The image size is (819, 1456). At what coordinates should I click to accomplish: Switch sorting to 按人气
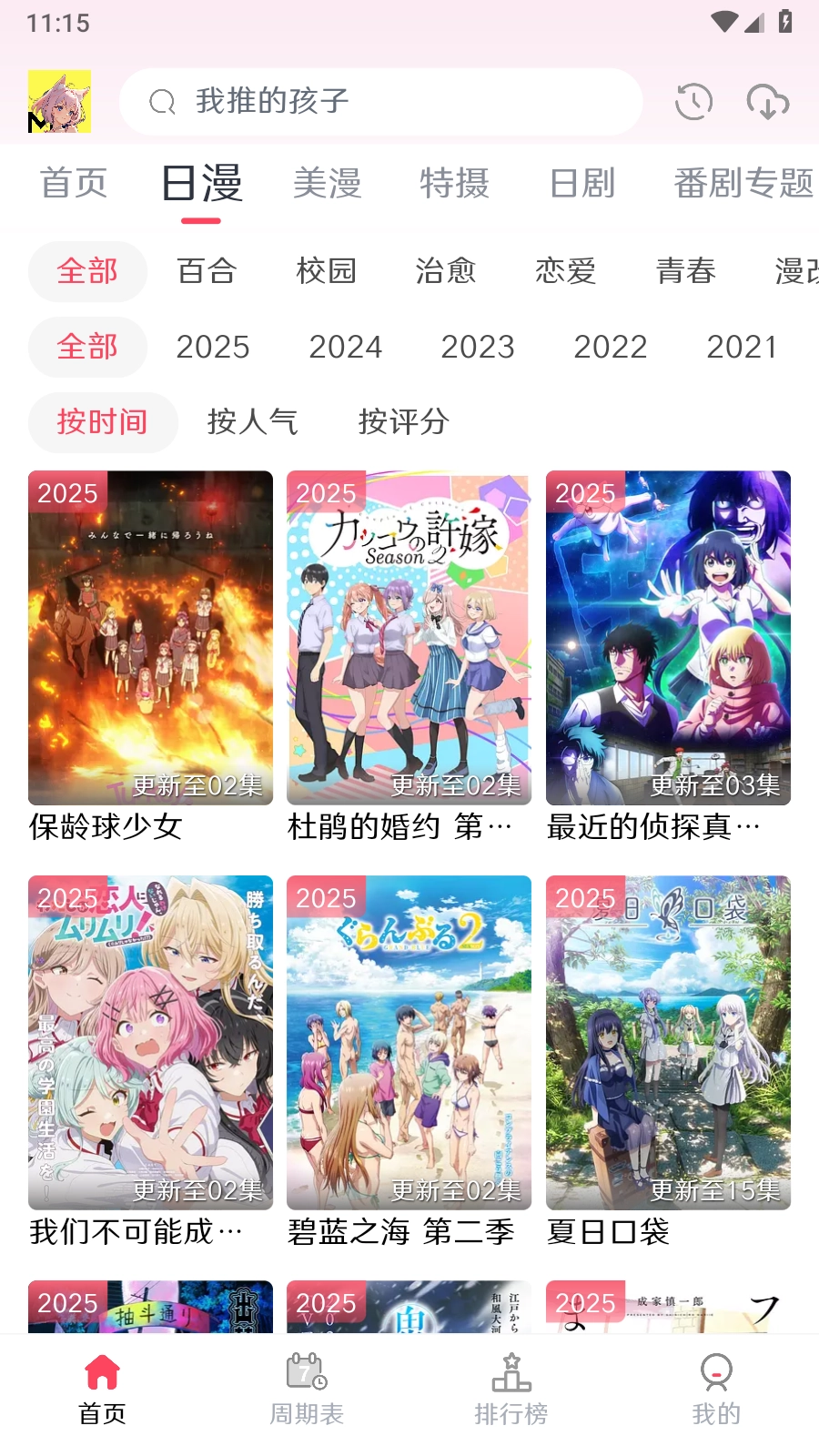[x=252, y=421]
